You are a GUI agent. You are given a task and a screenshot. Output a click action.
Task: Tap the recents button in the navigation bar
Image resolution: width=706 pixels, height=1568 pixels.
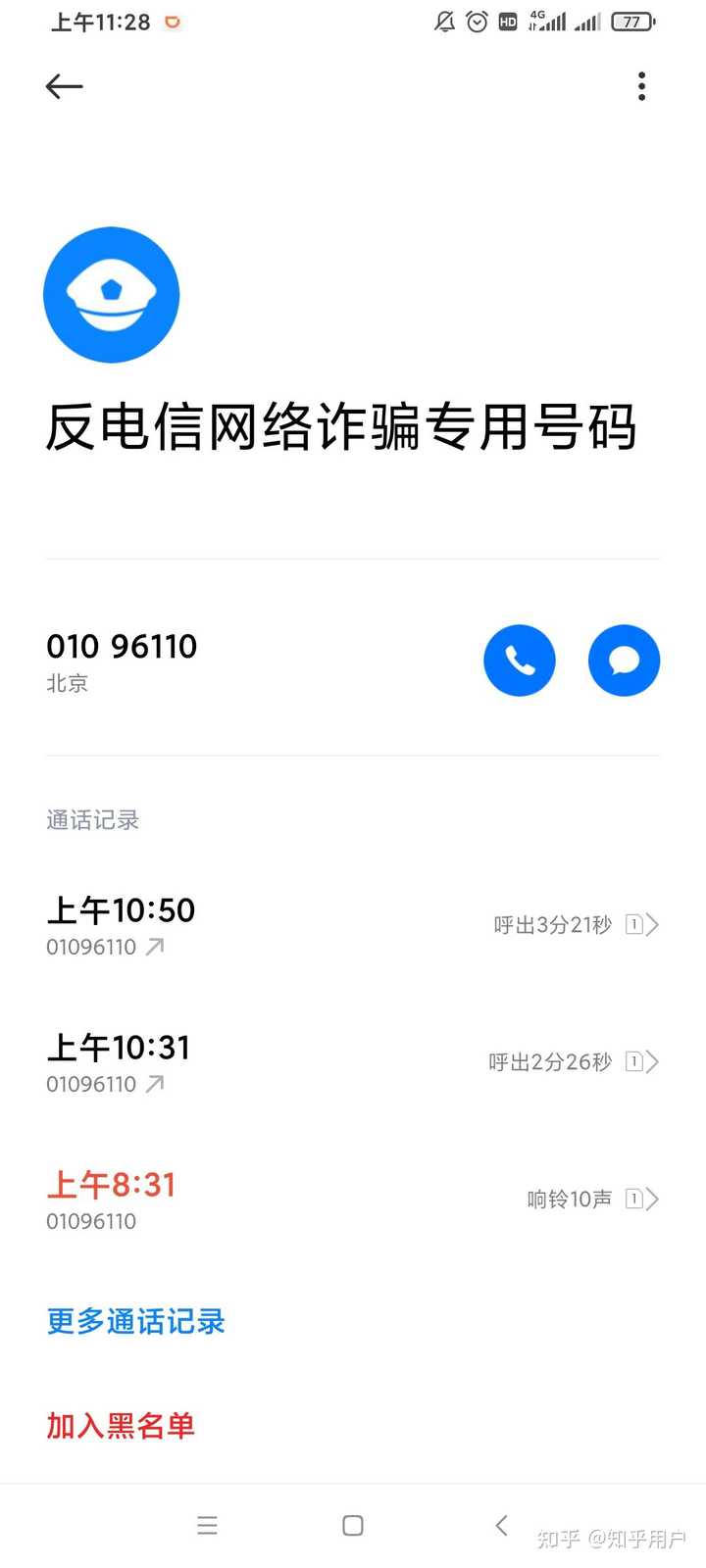[x=207, y=1525]
